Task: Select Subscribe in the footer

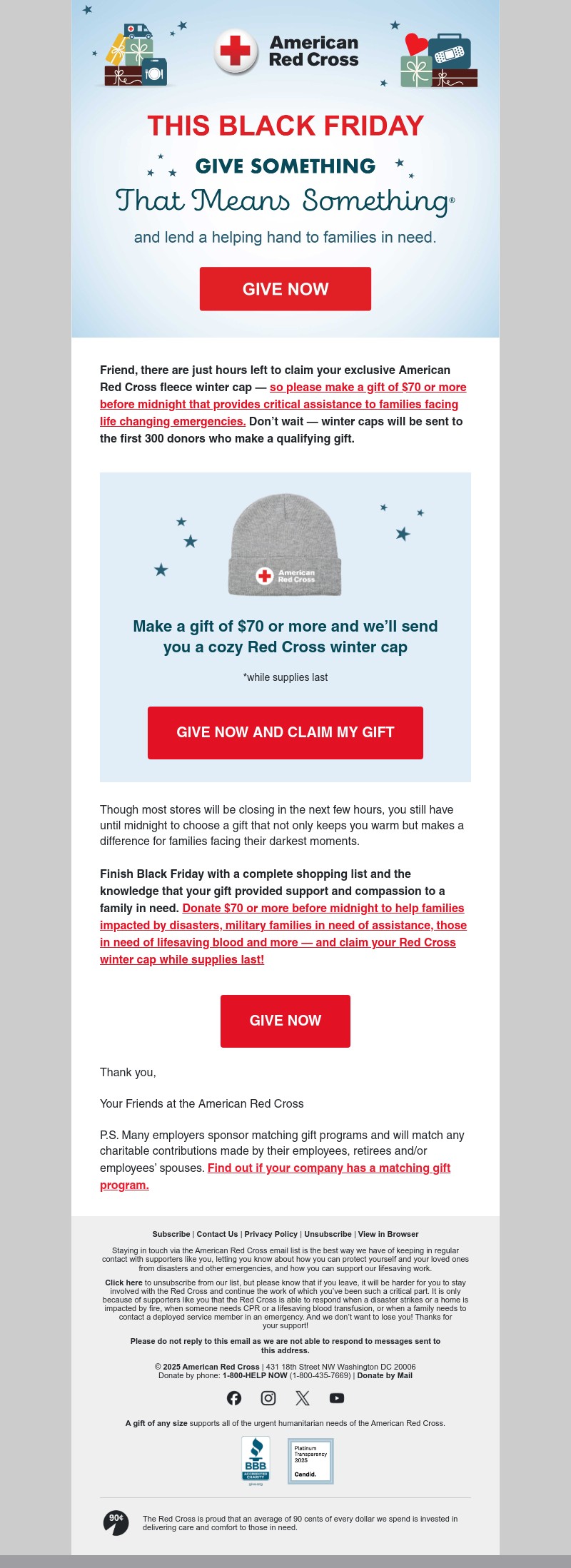Action: 171,1233
